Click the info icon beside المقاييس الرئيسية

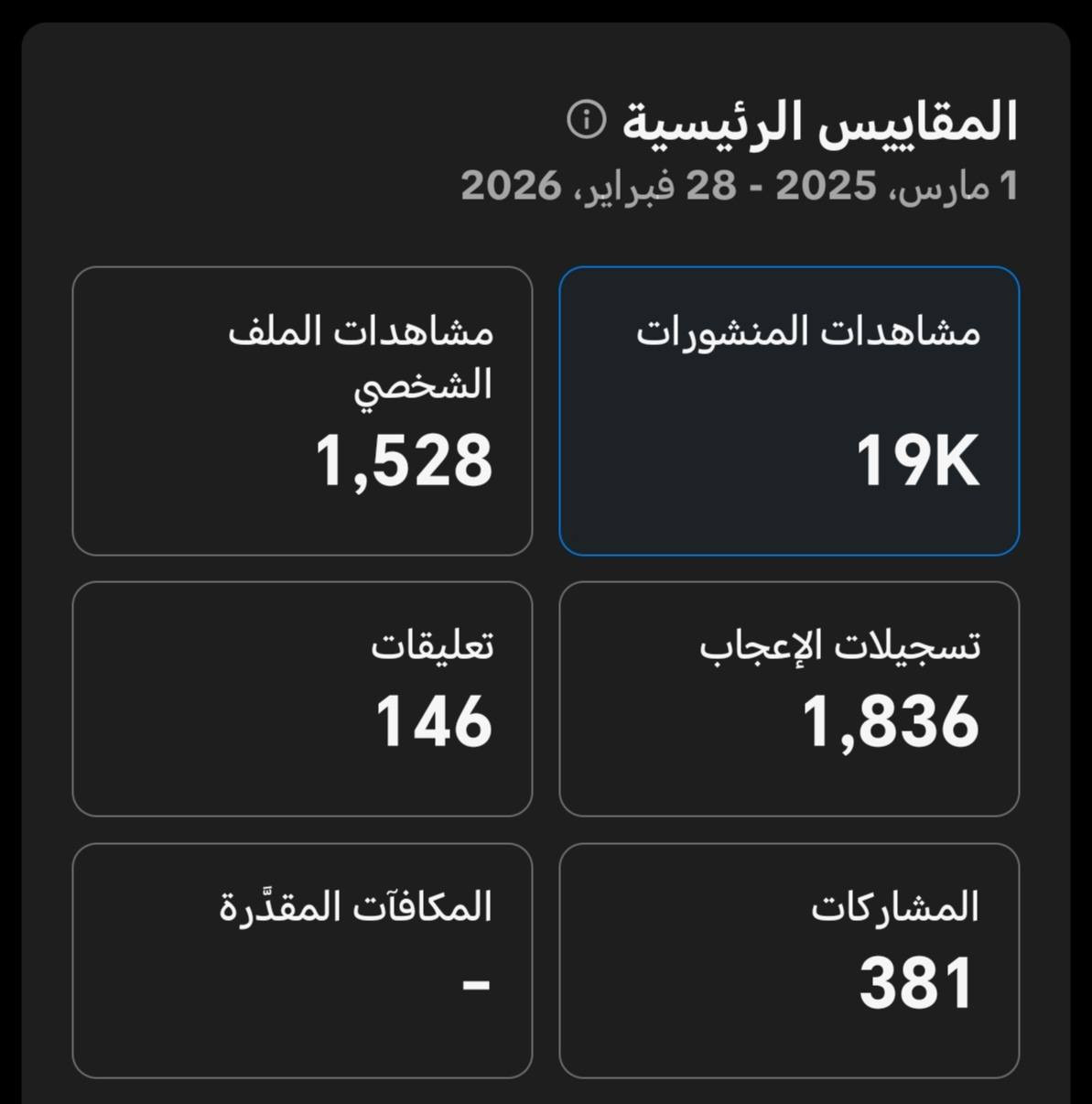pyautogui.click(x=586, y=118)
